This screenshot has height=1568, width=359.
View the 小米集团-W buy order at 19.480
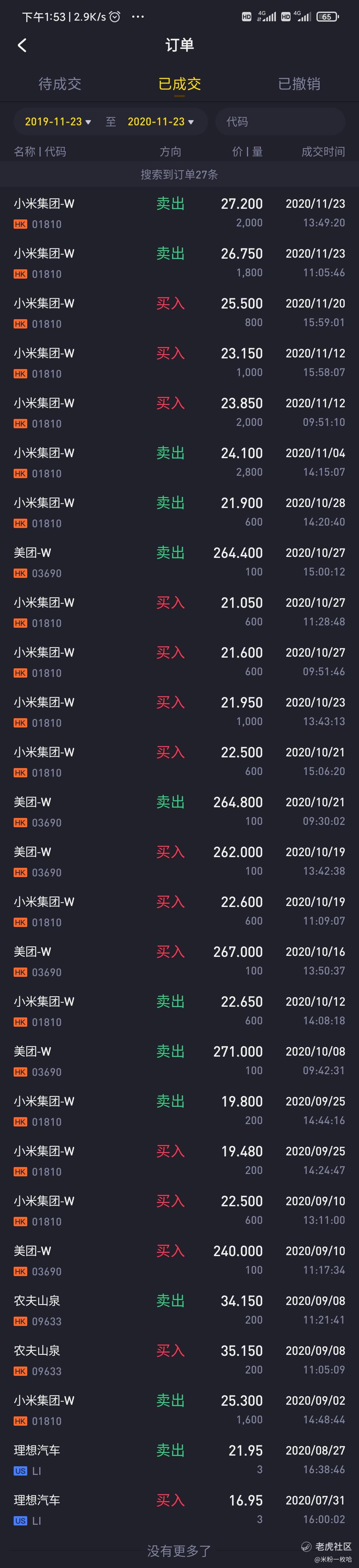click(179, 1161)
